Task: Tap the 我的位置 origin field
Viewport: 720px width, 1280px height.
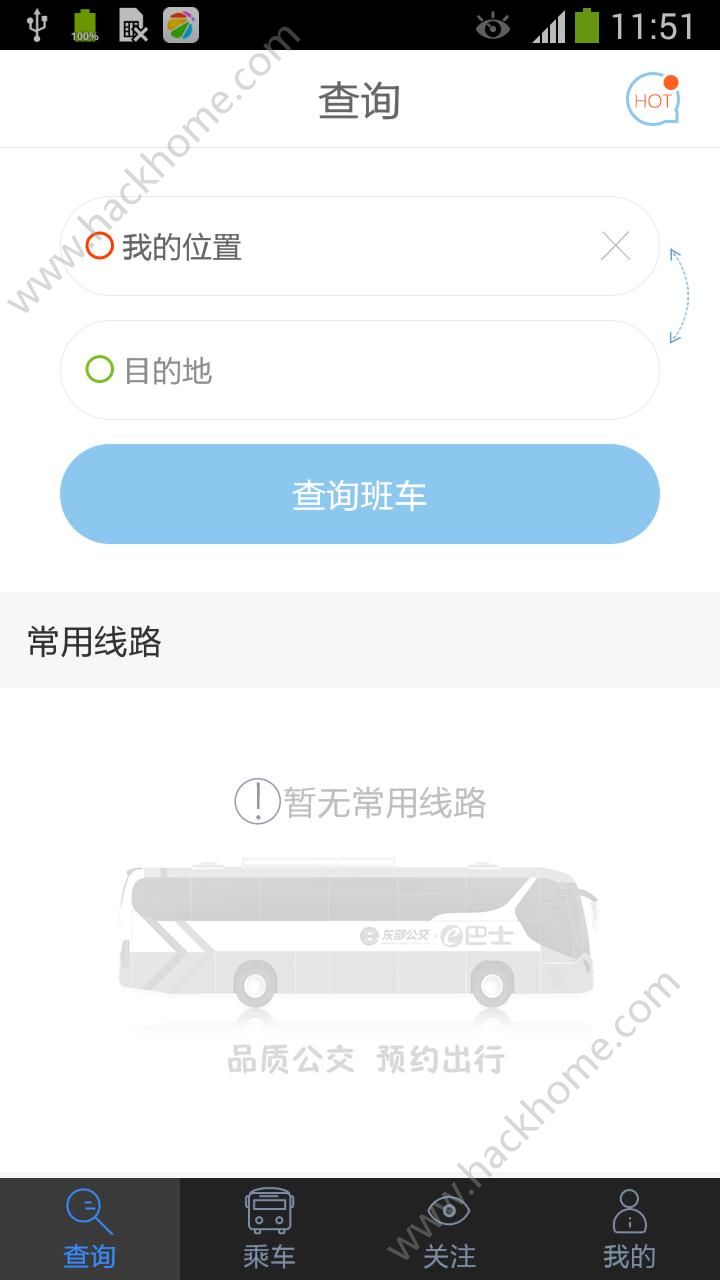Action: point(360,246)
